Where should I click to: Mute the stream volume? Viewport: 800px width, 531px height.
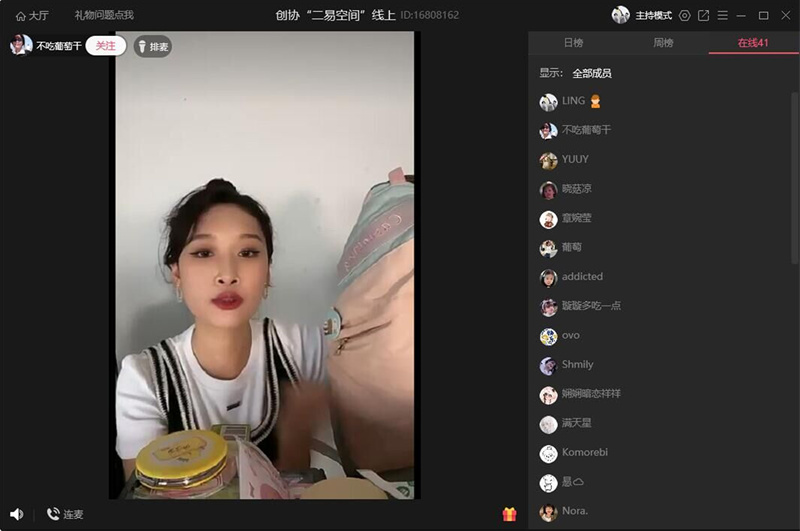tap(16, 514)
